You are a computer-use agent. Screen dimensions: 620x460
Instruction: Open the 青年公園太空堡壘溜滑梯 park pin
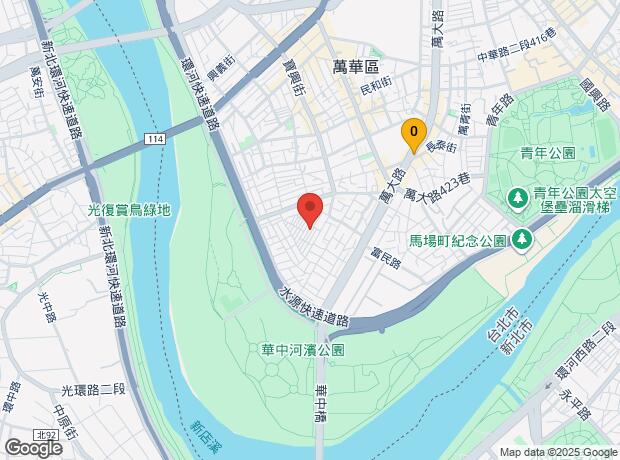pyautogui.click(x=518, y=199)
